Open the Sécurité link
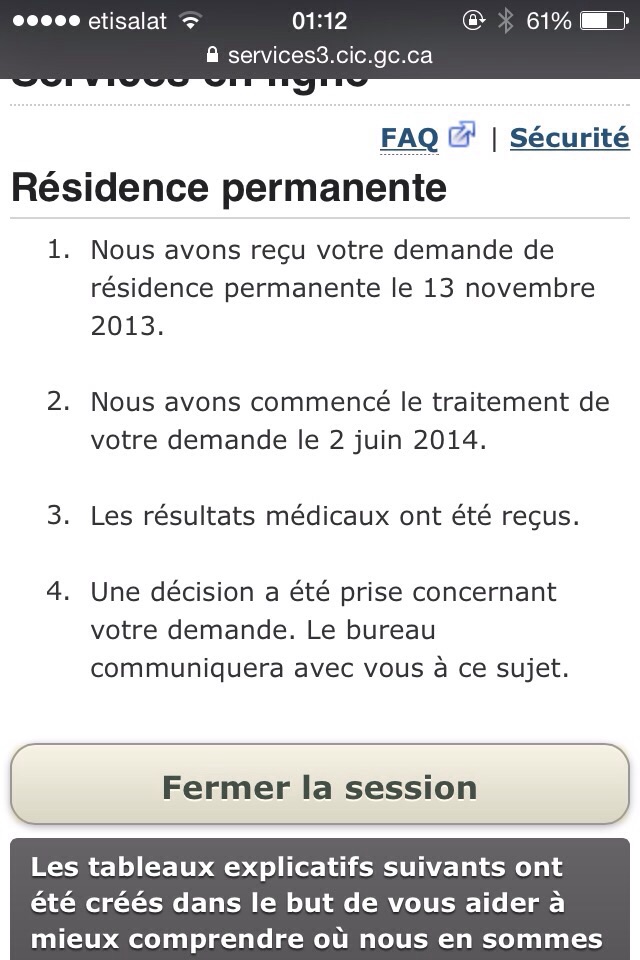 (569, 138)
